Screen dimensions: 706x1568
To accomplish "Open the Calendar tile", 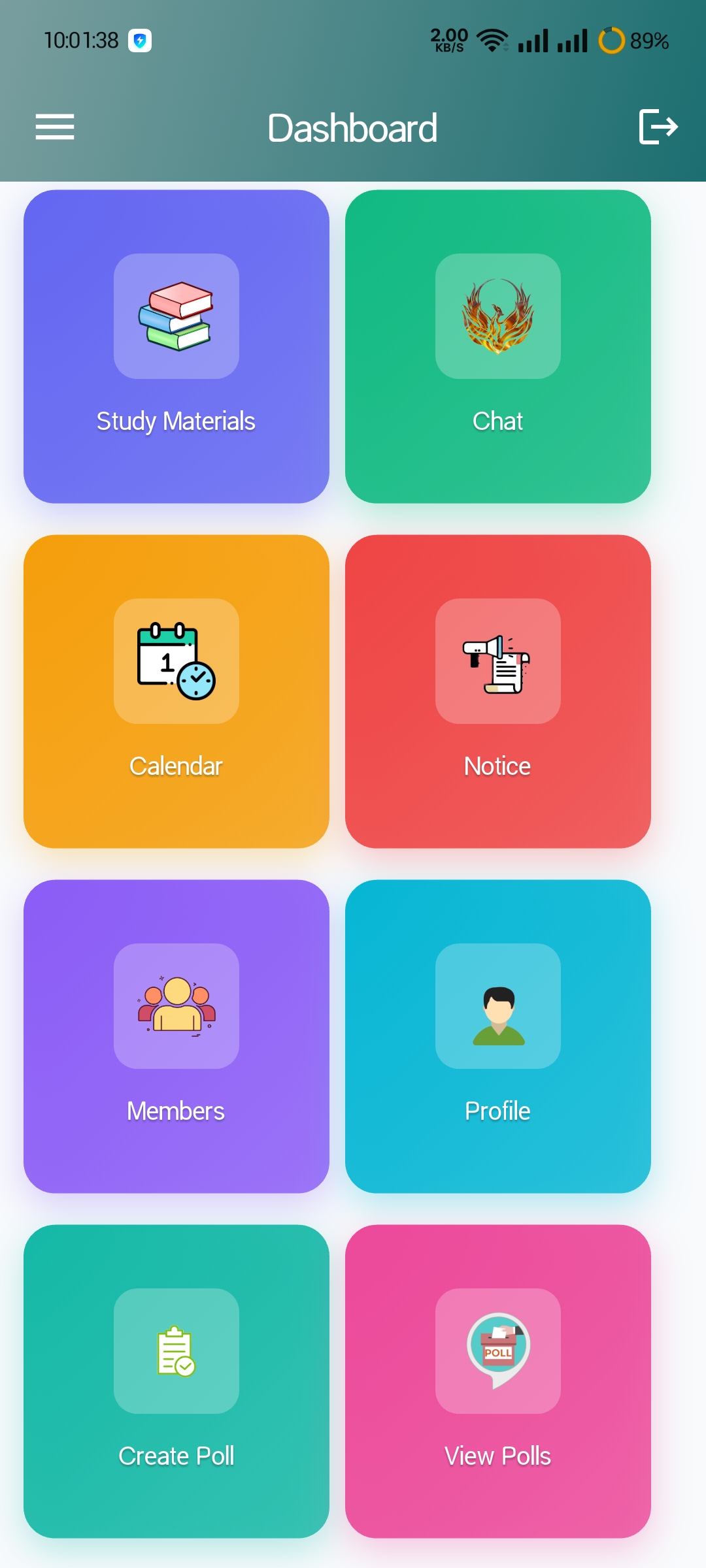I will tap(176, 692).
